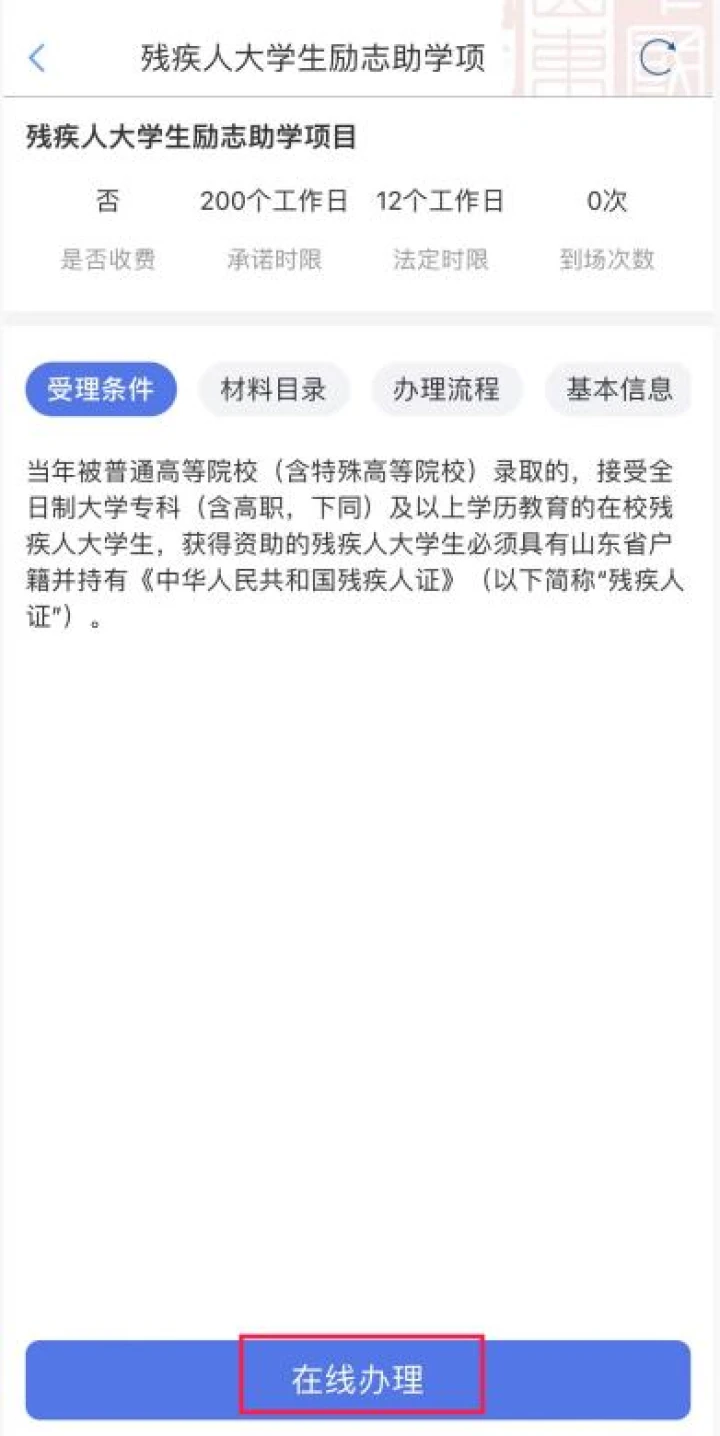Viewport: 720px width, 1436px height.
Task: Start the 在线办理 online application
Action: (358, 1379)
